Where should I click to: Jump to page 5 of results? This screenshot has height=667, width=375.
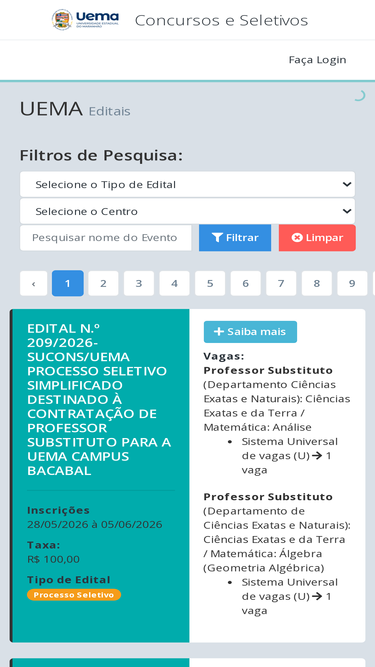pos(210,283)
